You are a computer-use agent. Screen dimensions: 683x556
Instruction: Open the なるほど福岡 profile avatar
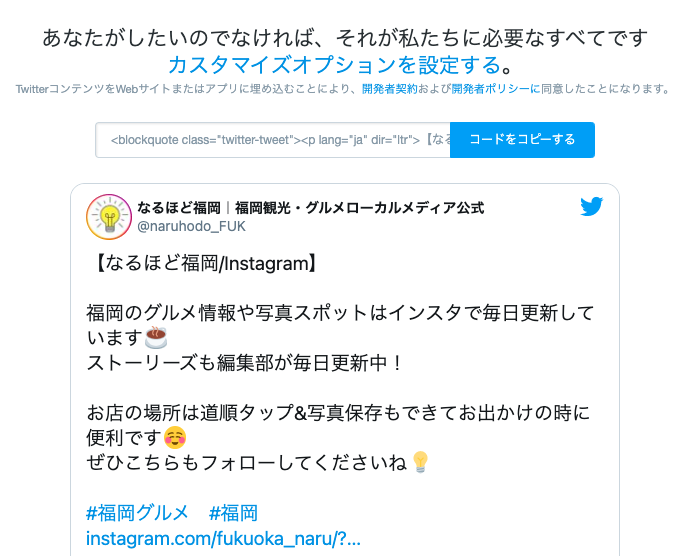click(x=110, y=216)
